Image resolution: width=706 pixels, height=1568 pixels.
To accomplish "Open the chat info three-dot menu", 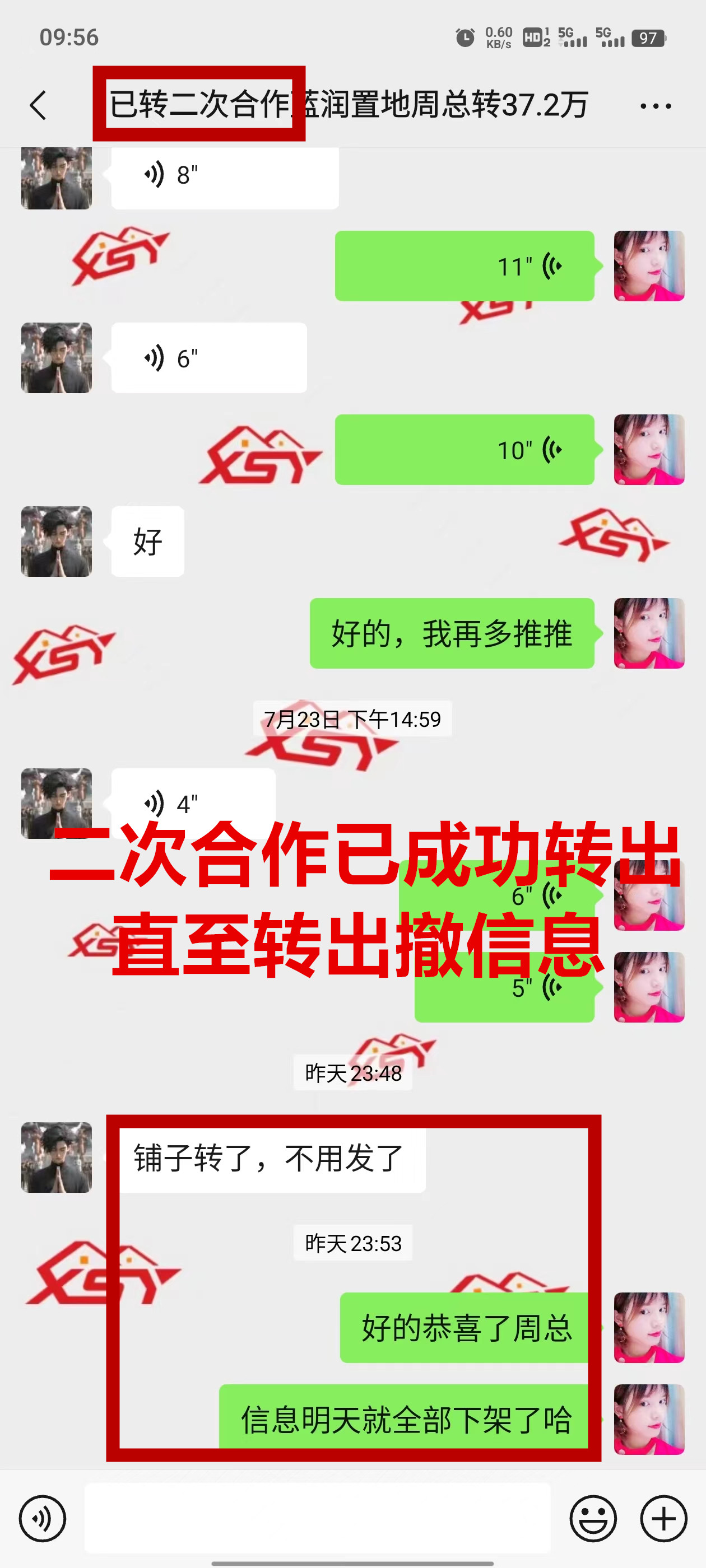I will coord(656,106).
